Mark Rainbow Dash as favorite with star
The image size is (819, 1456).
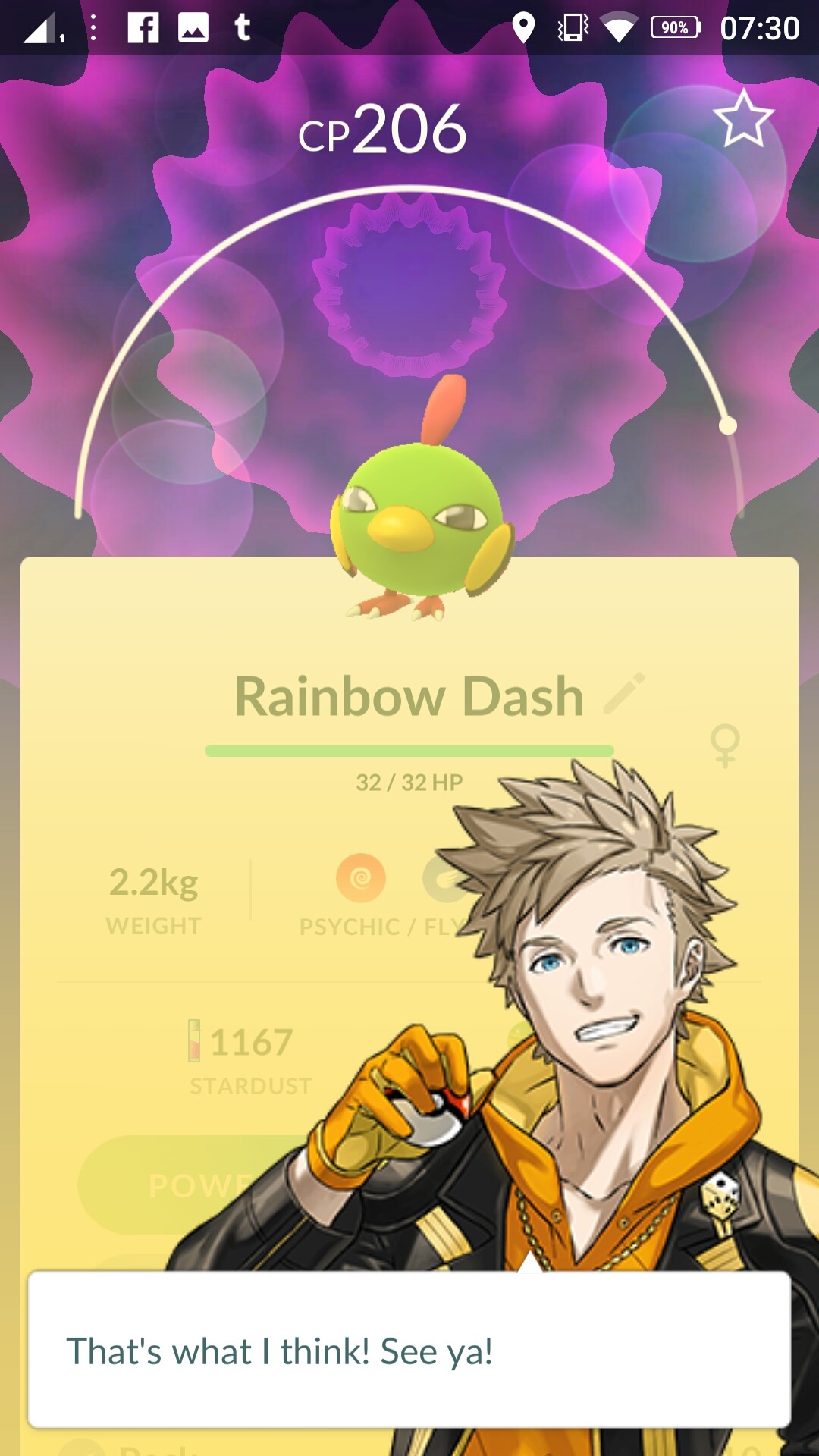743,119
